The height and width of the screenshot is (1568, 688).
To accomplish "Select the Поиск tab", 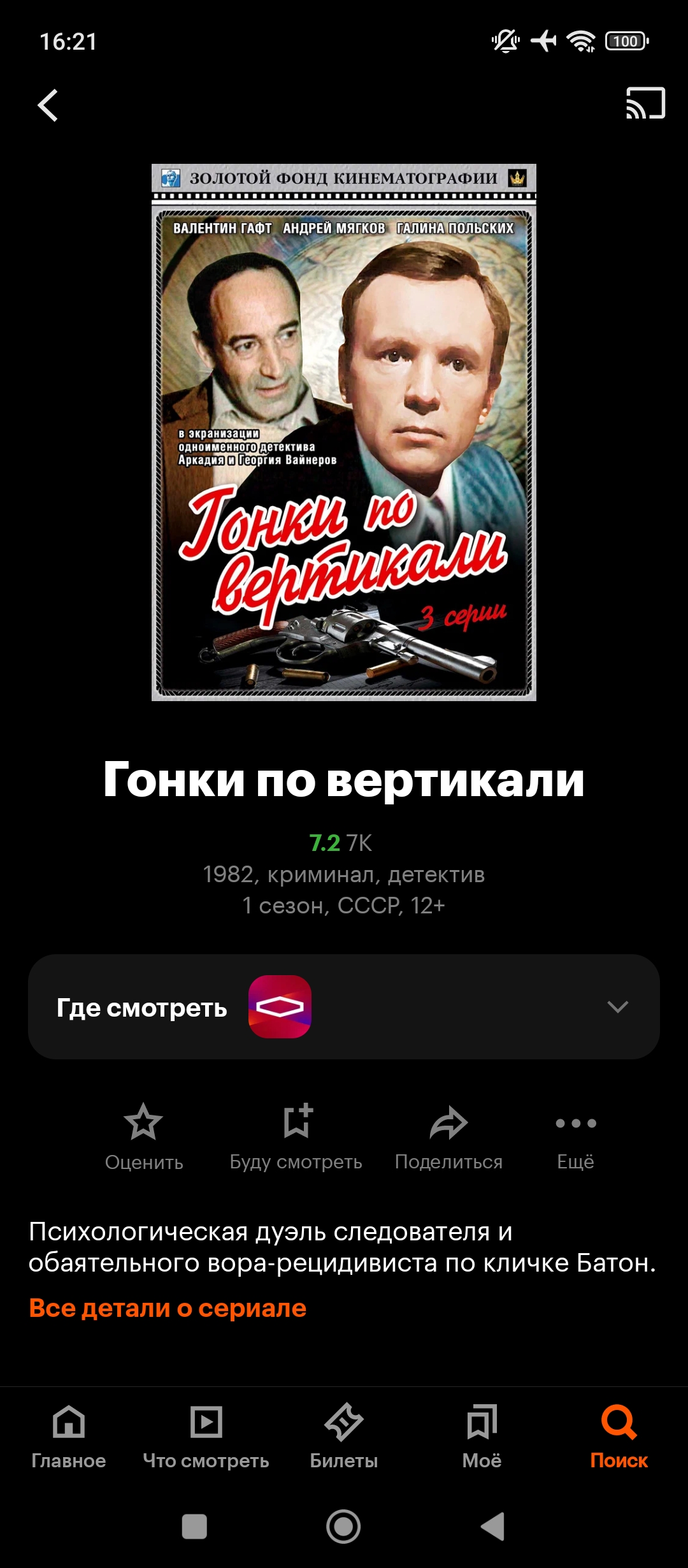I will pyautogui.click(x=619, y=1434).
